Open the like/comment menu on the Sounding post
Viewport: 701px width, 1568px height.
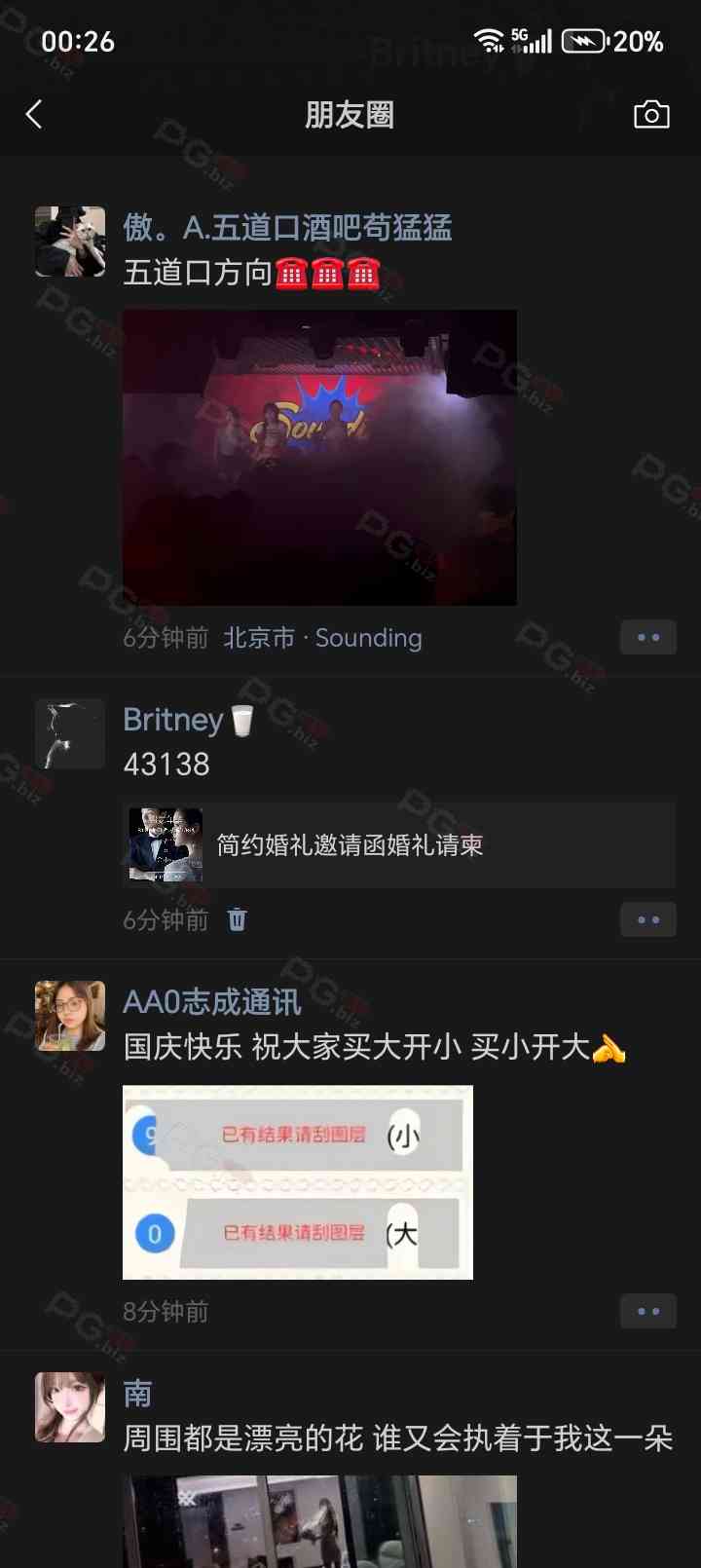click(x=647, y=638)
